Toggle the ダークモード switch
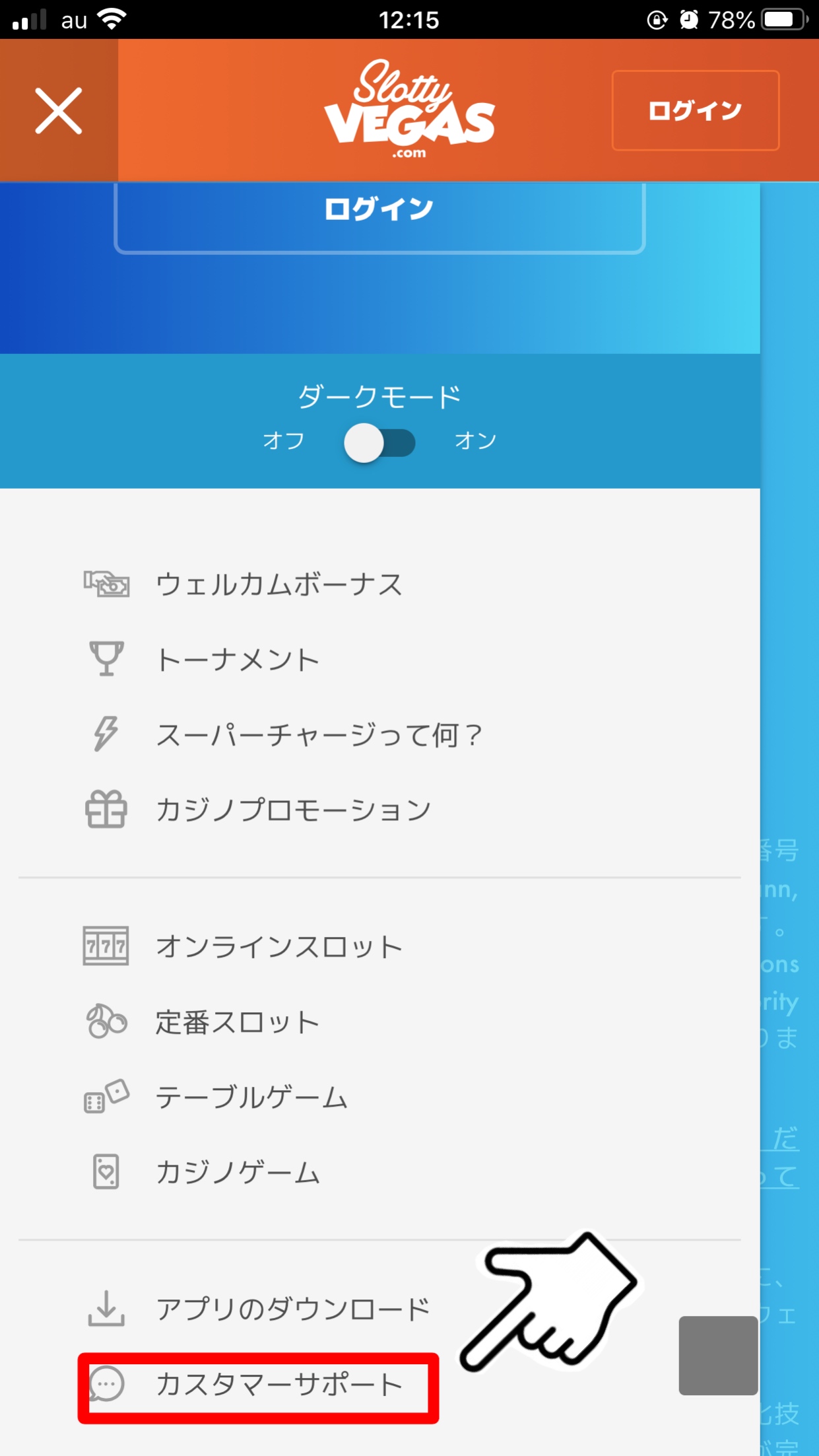 click(379, 442)
